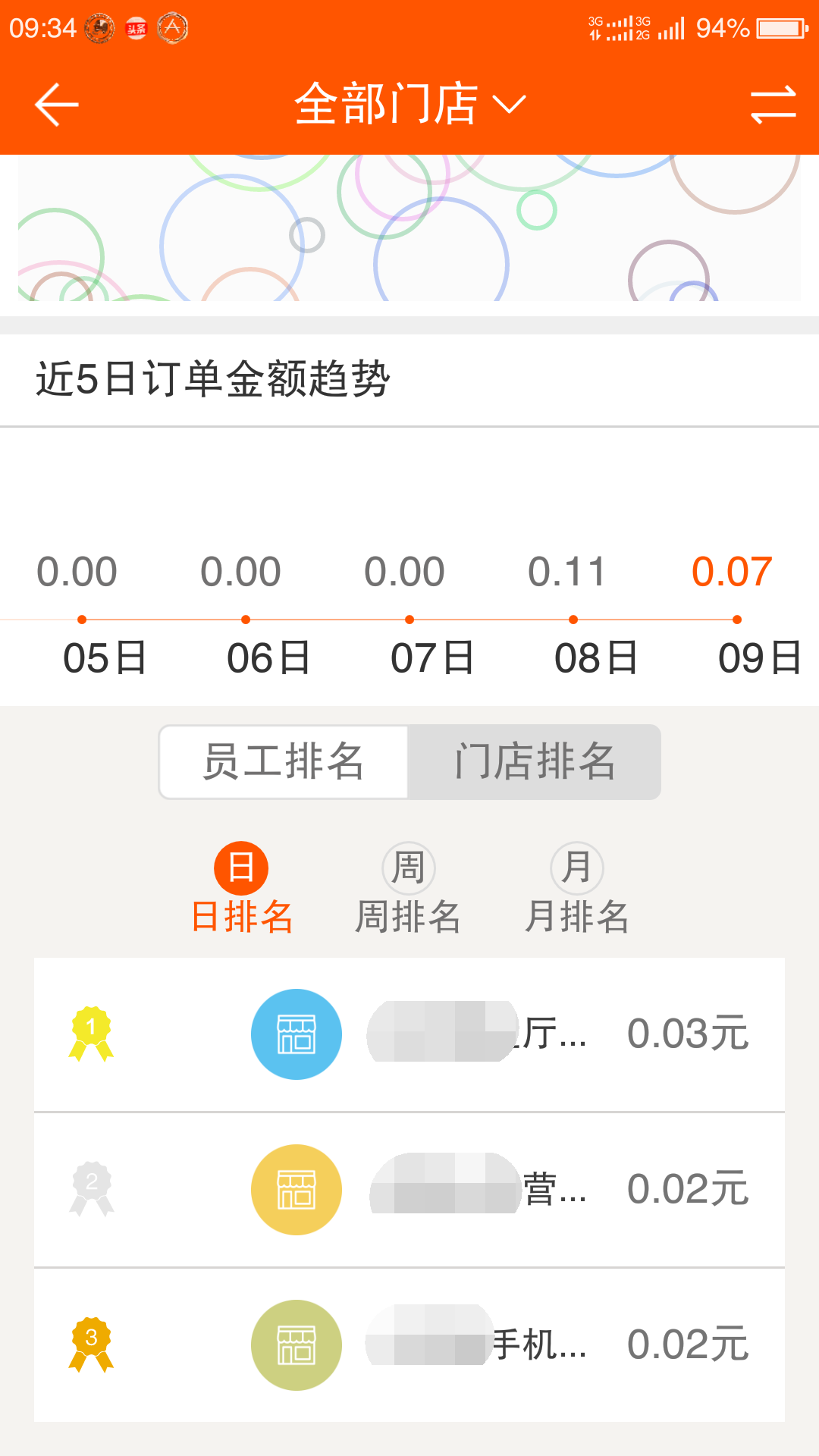819x1456 pixels.
Task: Switch to 门店排名 tab
Action: [534, 762]
